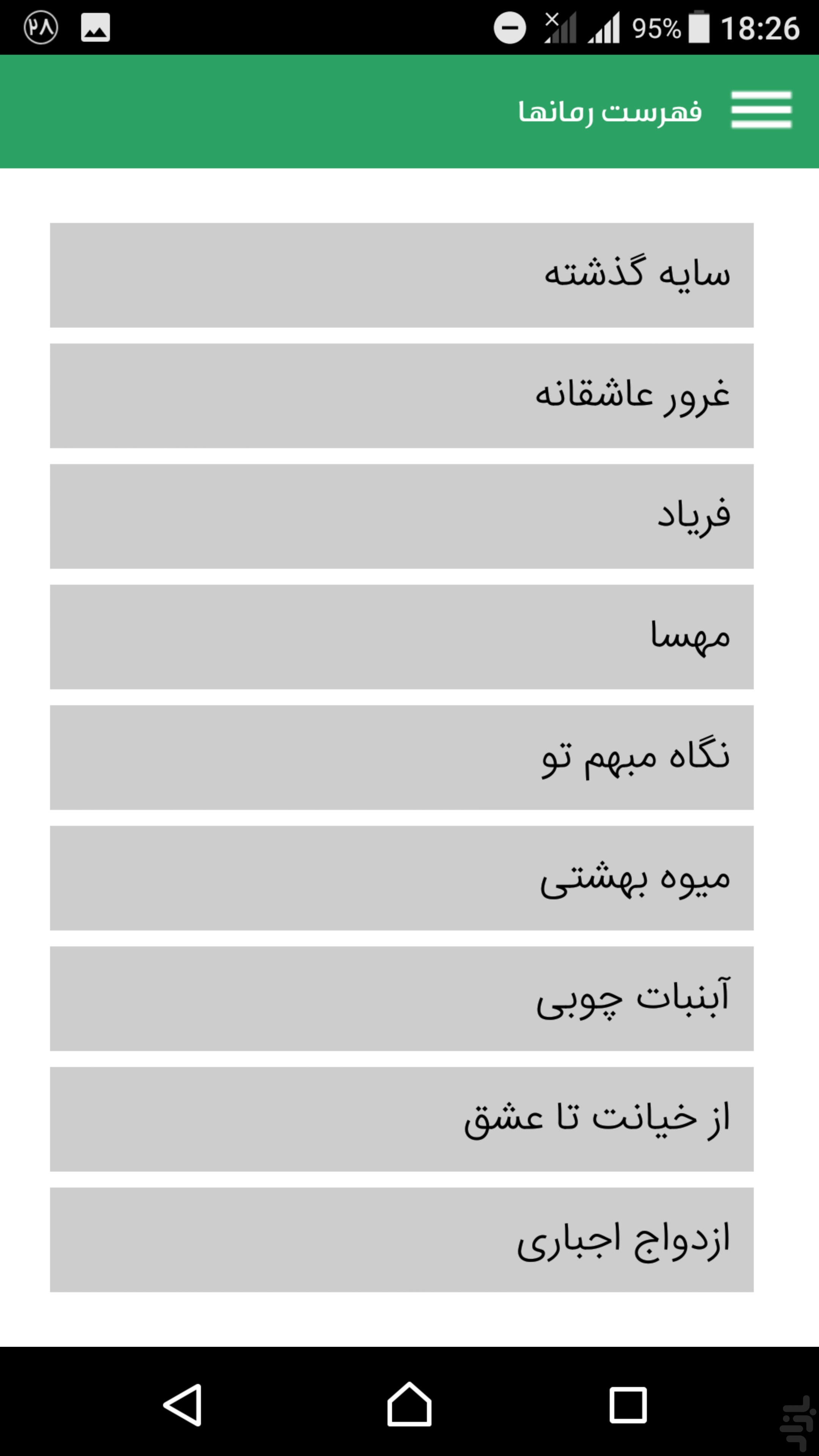Open the hamburger drawer menu
Viewport: 819px width, 1456px height.
click(x=761, y=110)
